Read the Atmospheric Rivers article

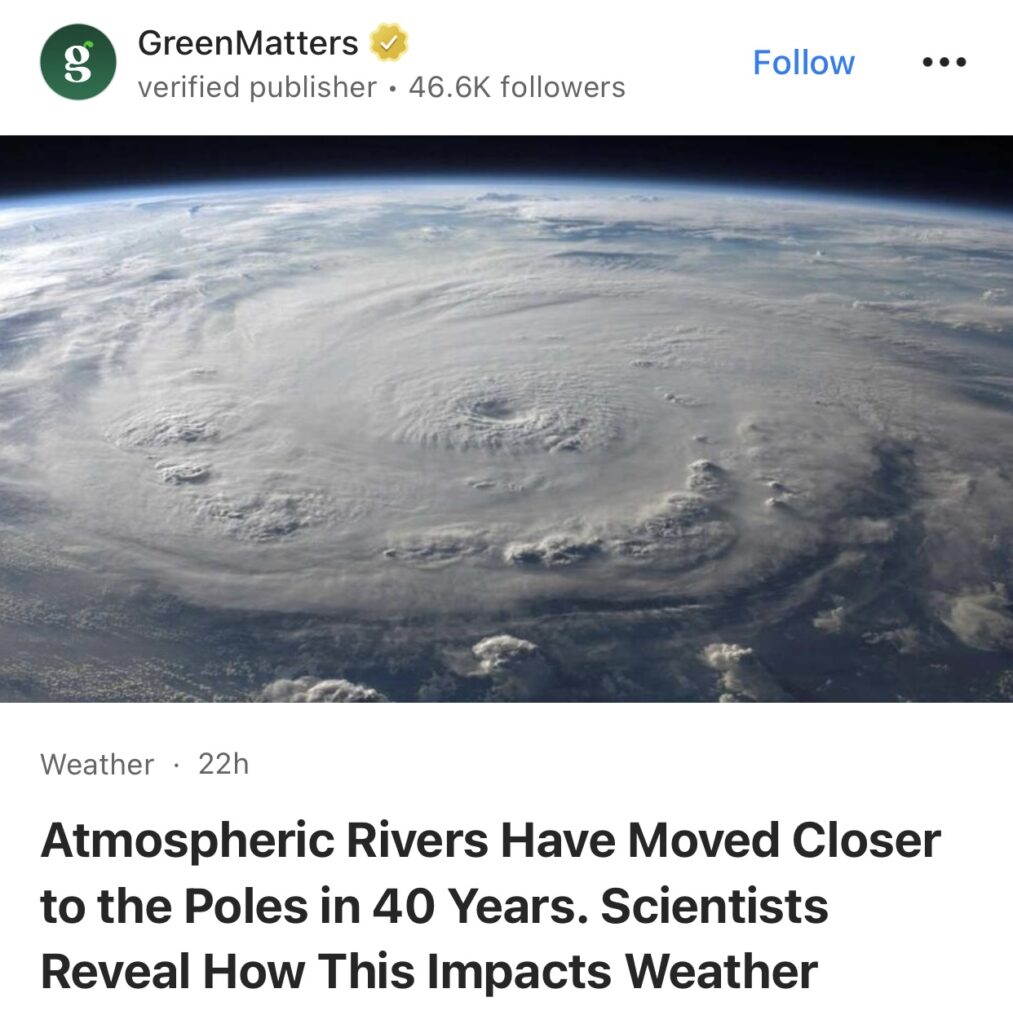coord(490,906)
